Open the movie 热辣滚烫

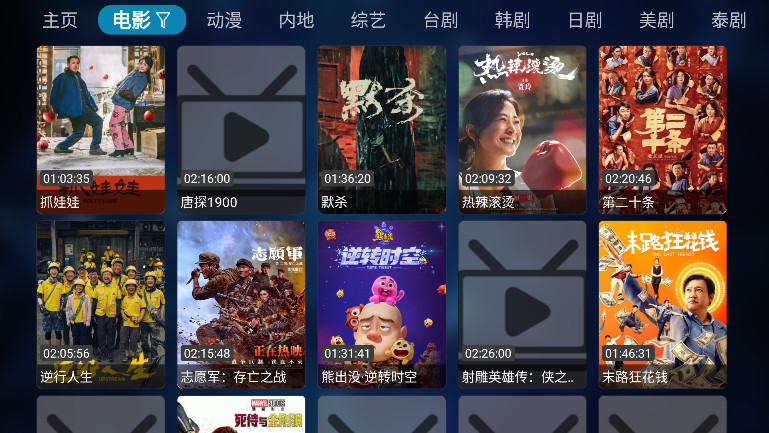[x=522, y=128]
